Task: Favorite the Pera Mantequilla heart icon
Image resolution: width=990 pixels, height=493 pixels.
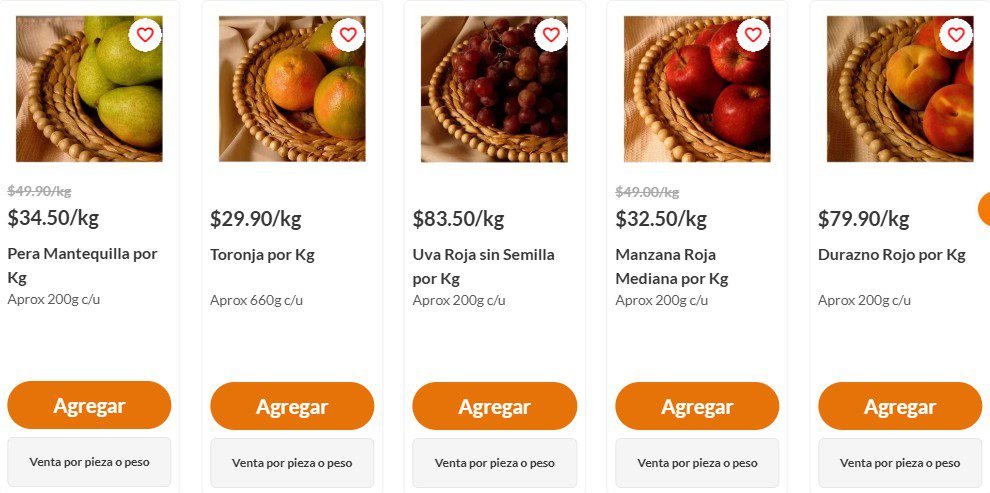Action: (x=145, y=35)
